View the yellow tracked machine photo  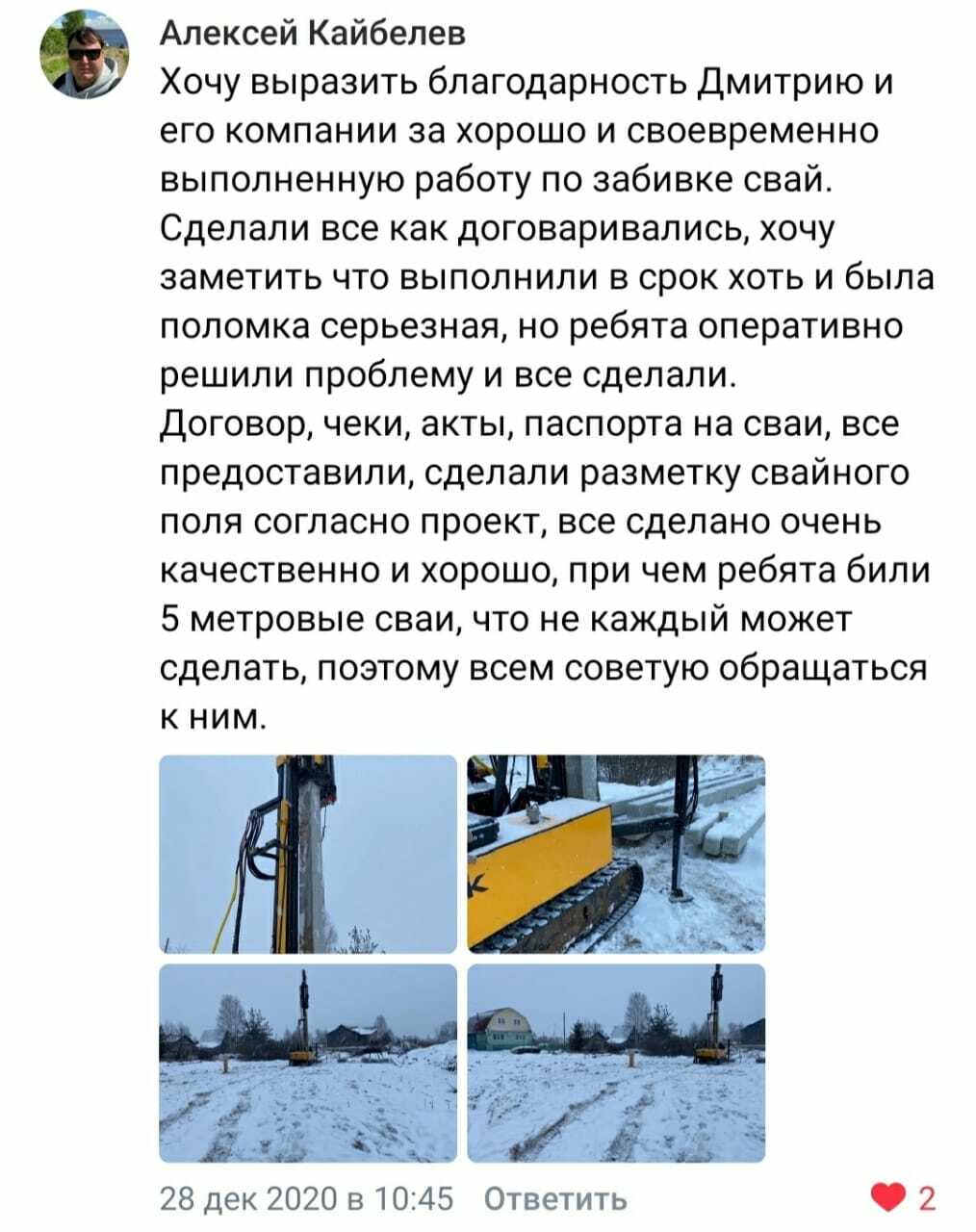(x=616, y=854)
